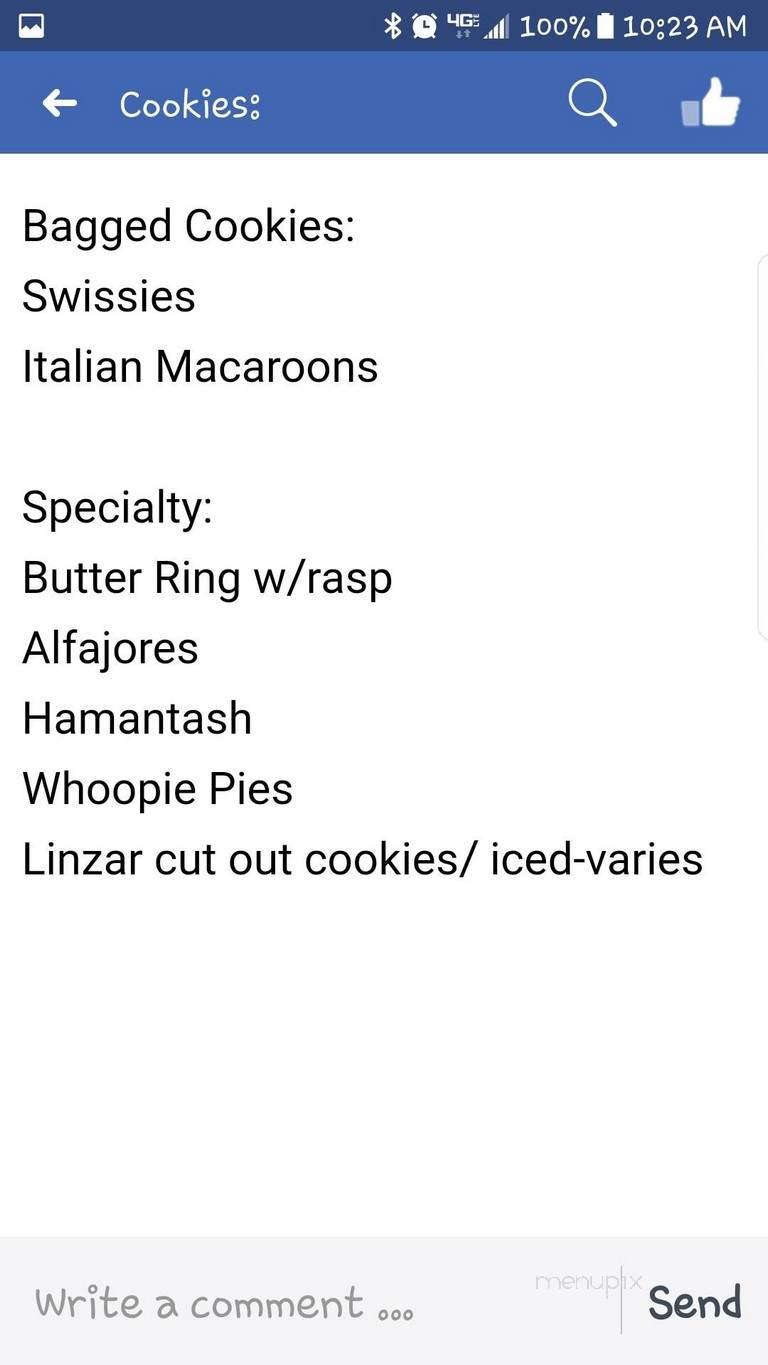
Task: Open comment options via the ellipsis dots
Action: click(x=395, y=1313)
